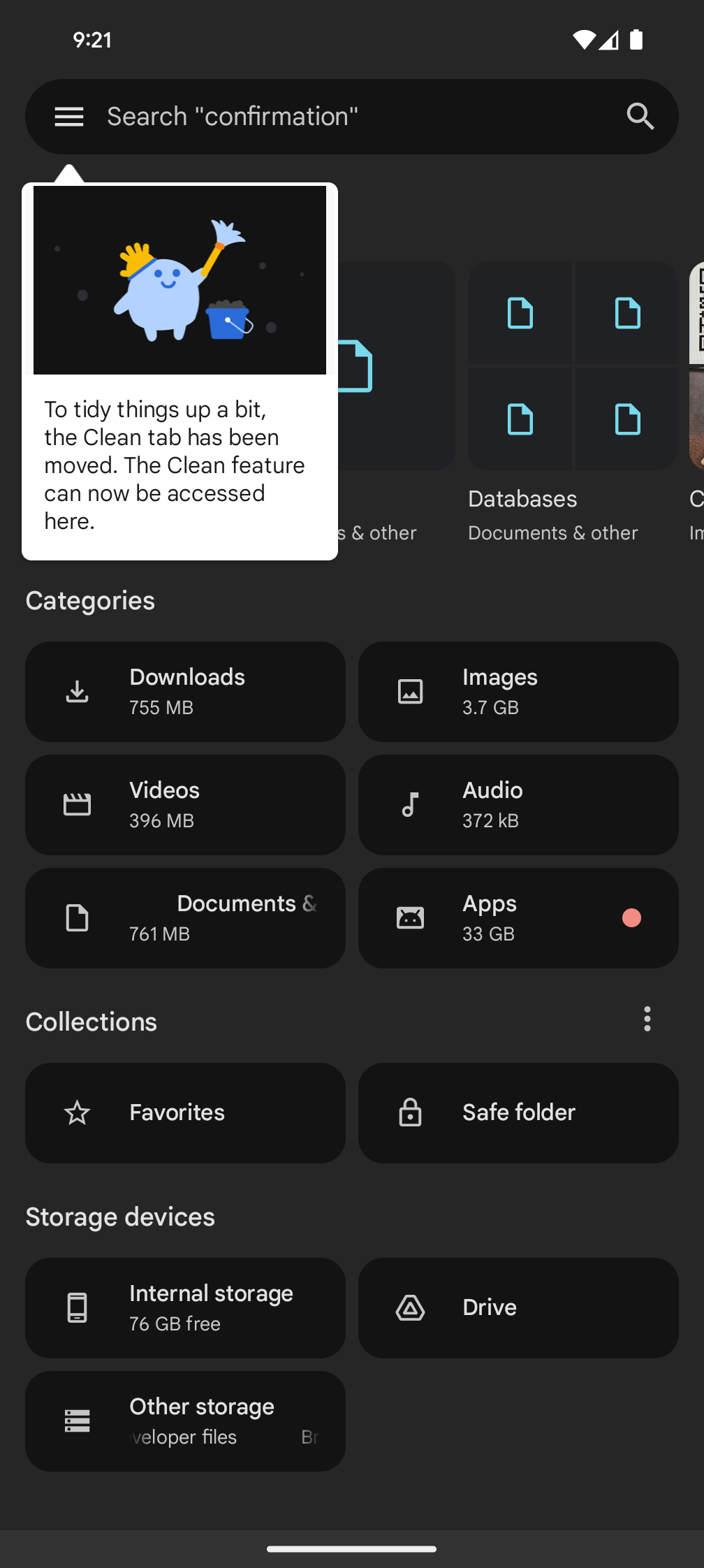Image resolution: width=704 pixels, height=1568 pixels.
Task: Select the Downloads category icon
Action: point(77,691)
